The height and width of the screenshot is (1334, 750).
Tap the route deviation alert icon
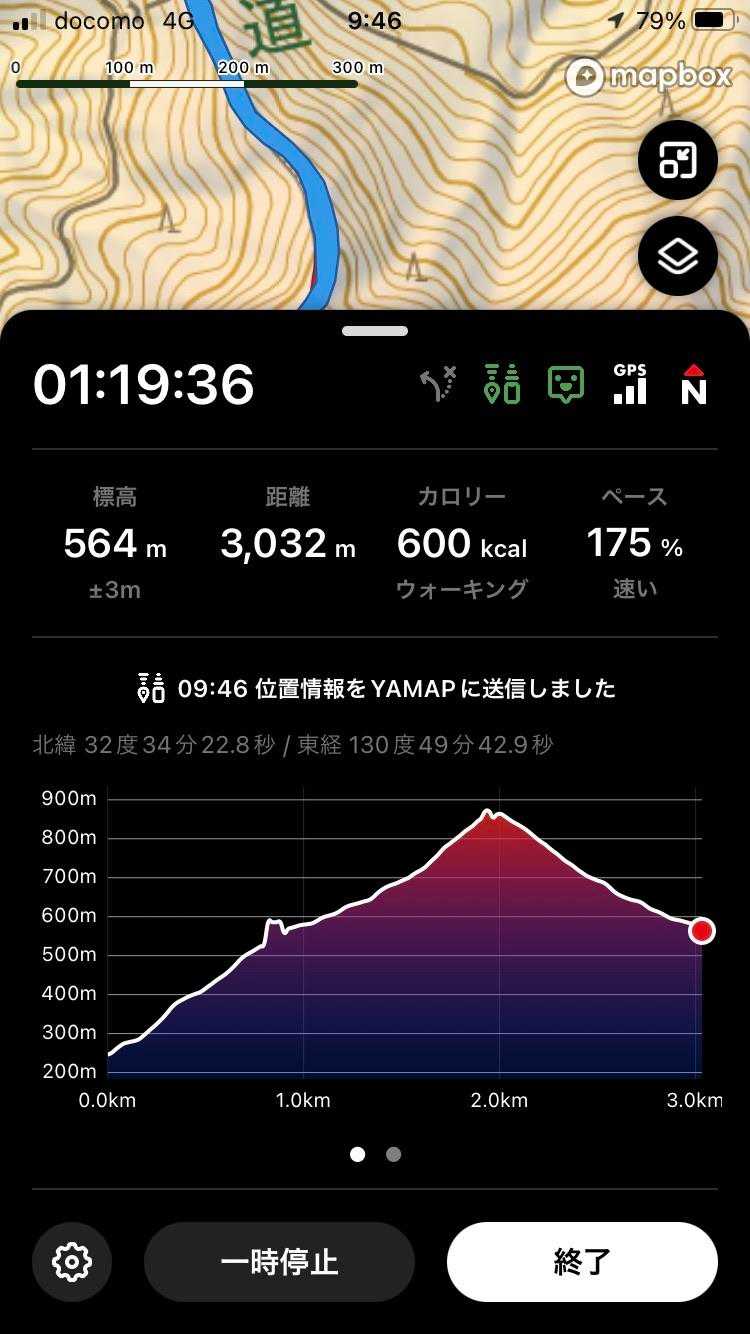click(438, 384)
